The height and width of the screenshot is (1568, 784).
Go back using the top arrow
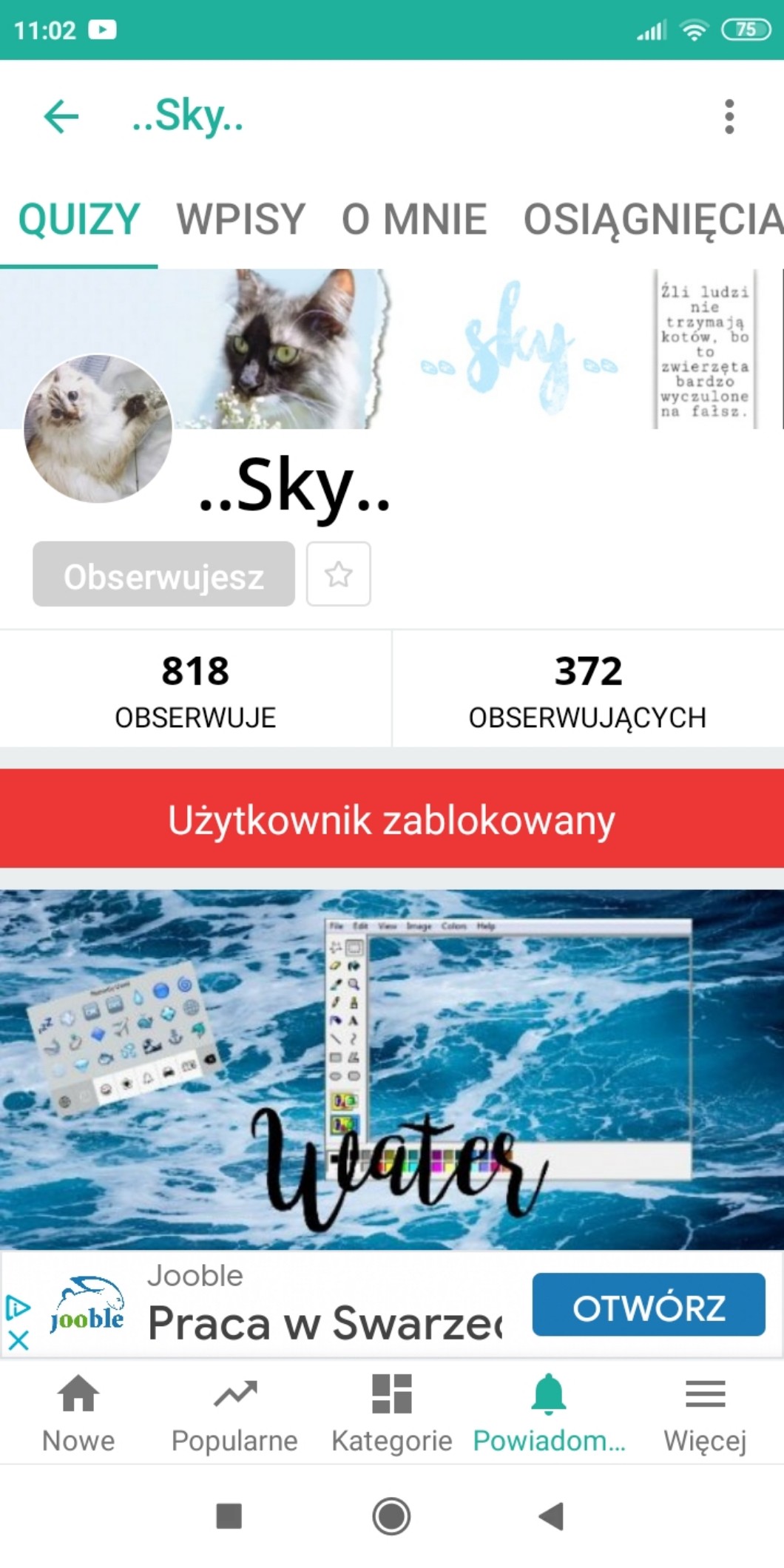(x=61, y=116)
